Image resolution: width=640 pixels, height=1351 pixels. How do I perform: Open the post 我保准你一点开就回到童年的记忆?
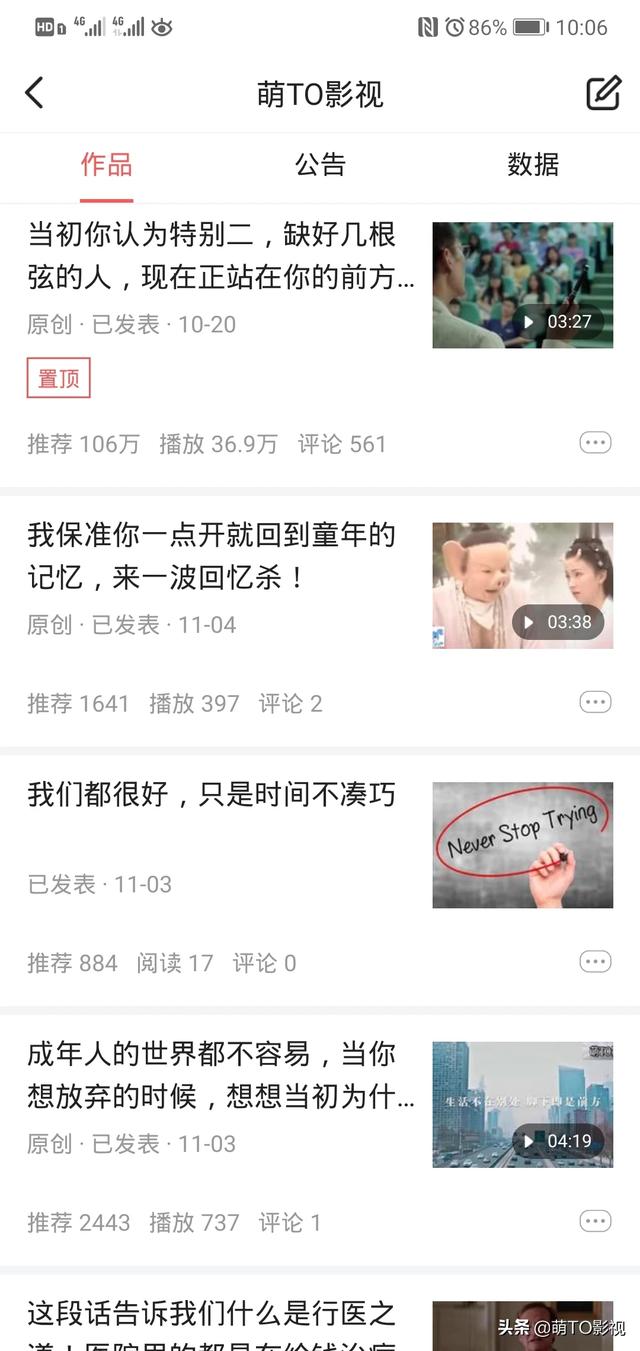pyautogui.click(x=212, y=556)
